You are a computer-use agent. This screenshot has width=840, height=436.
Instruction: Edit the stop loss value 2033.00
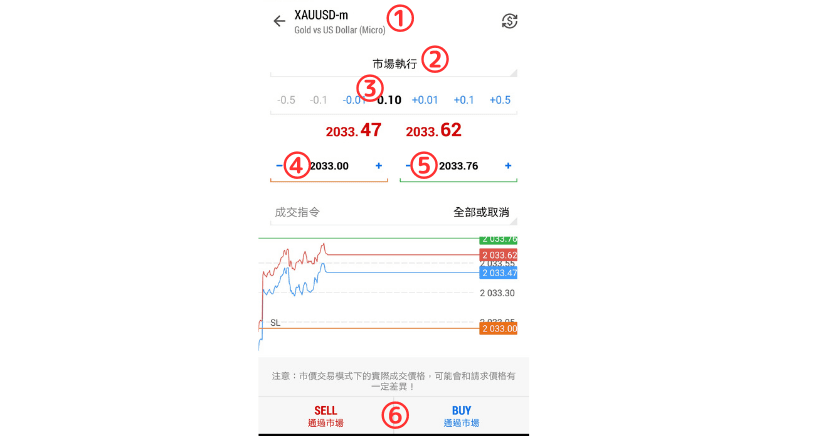coord(329,166)
